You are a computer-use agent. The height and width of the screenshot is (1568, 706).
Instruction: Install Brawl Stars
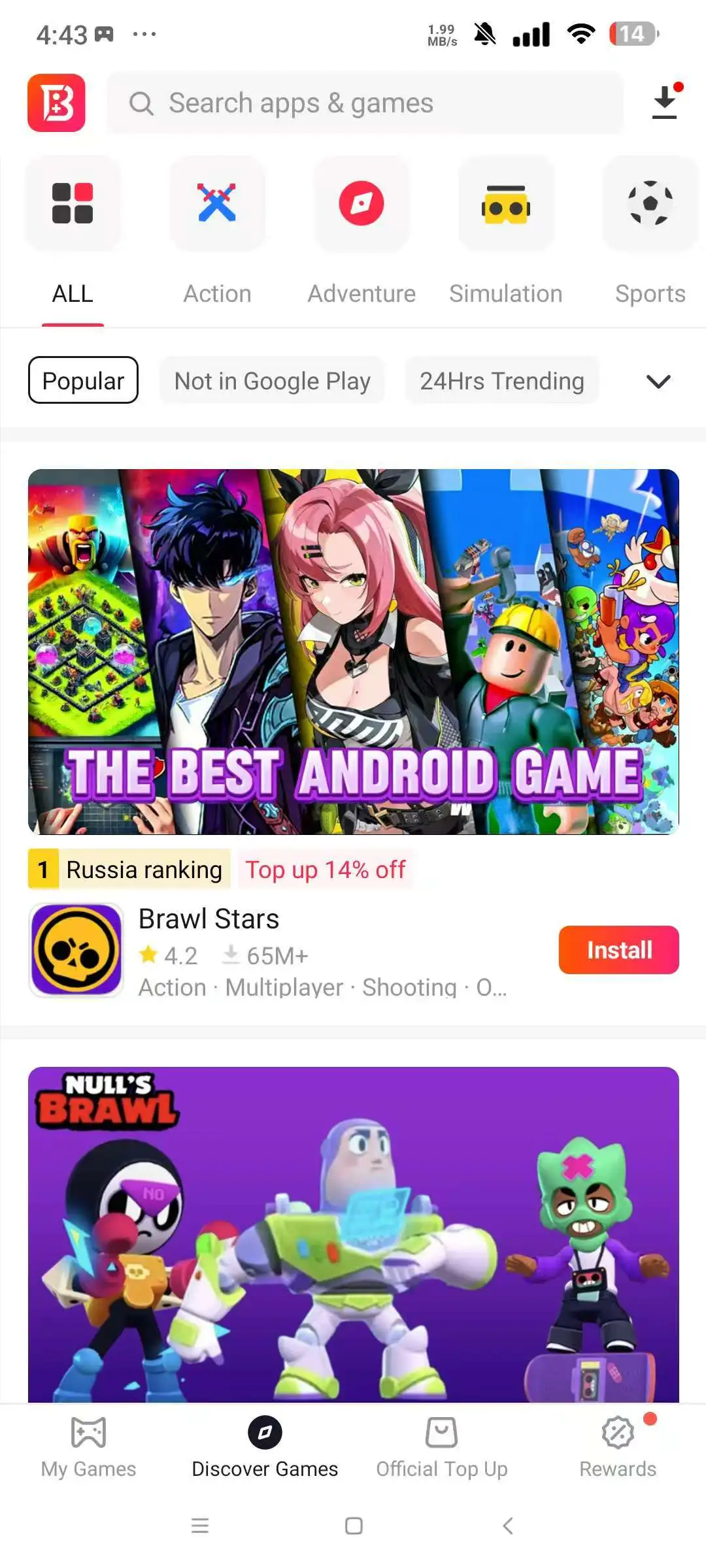point(618,950)
